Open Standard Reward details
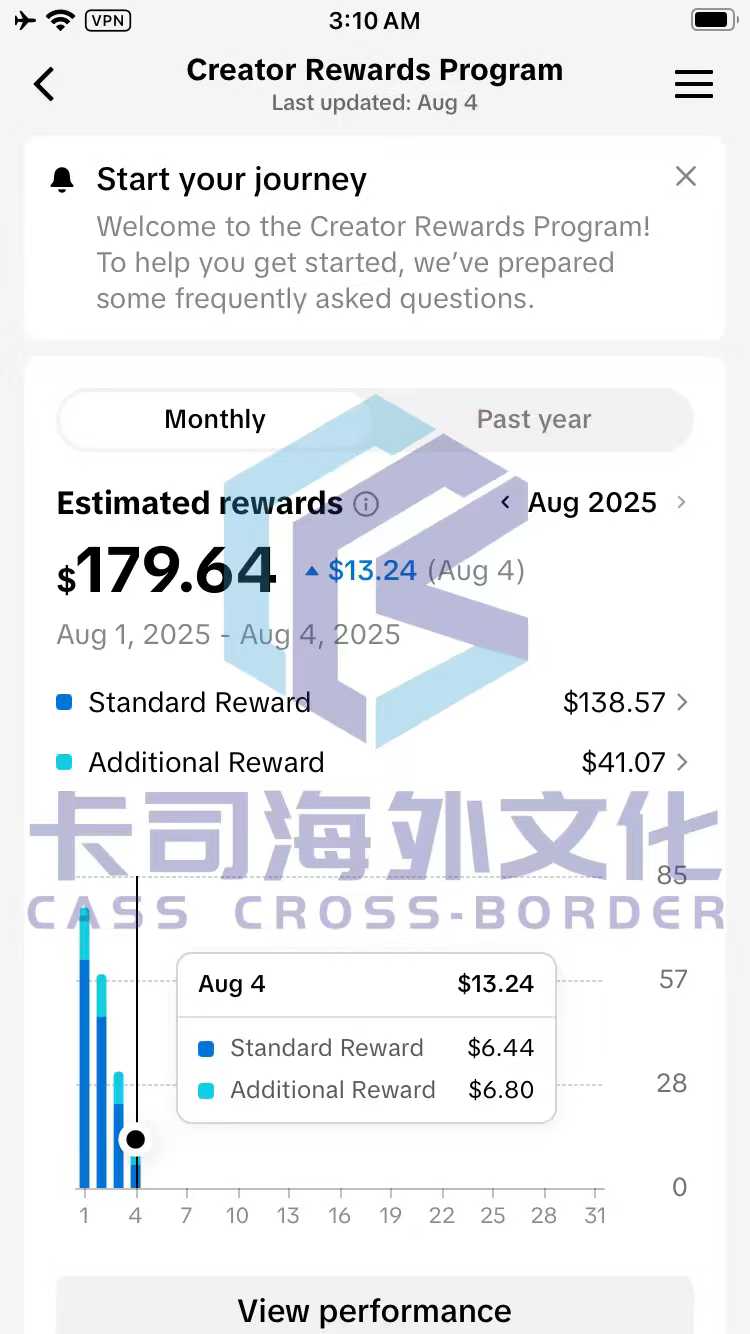 pos(374,702)
